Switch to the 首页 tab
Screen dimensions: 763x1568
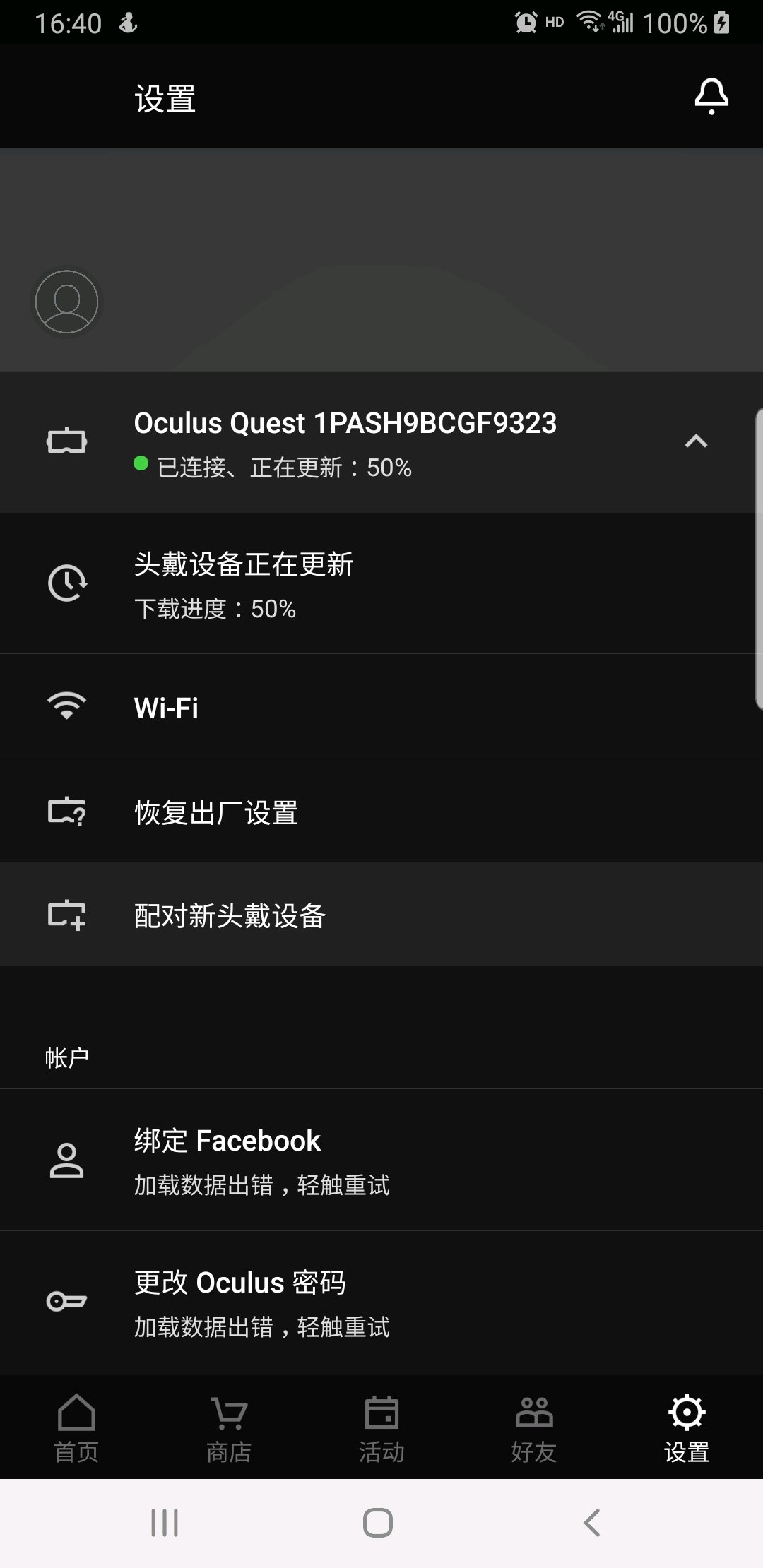point(76,1427)
